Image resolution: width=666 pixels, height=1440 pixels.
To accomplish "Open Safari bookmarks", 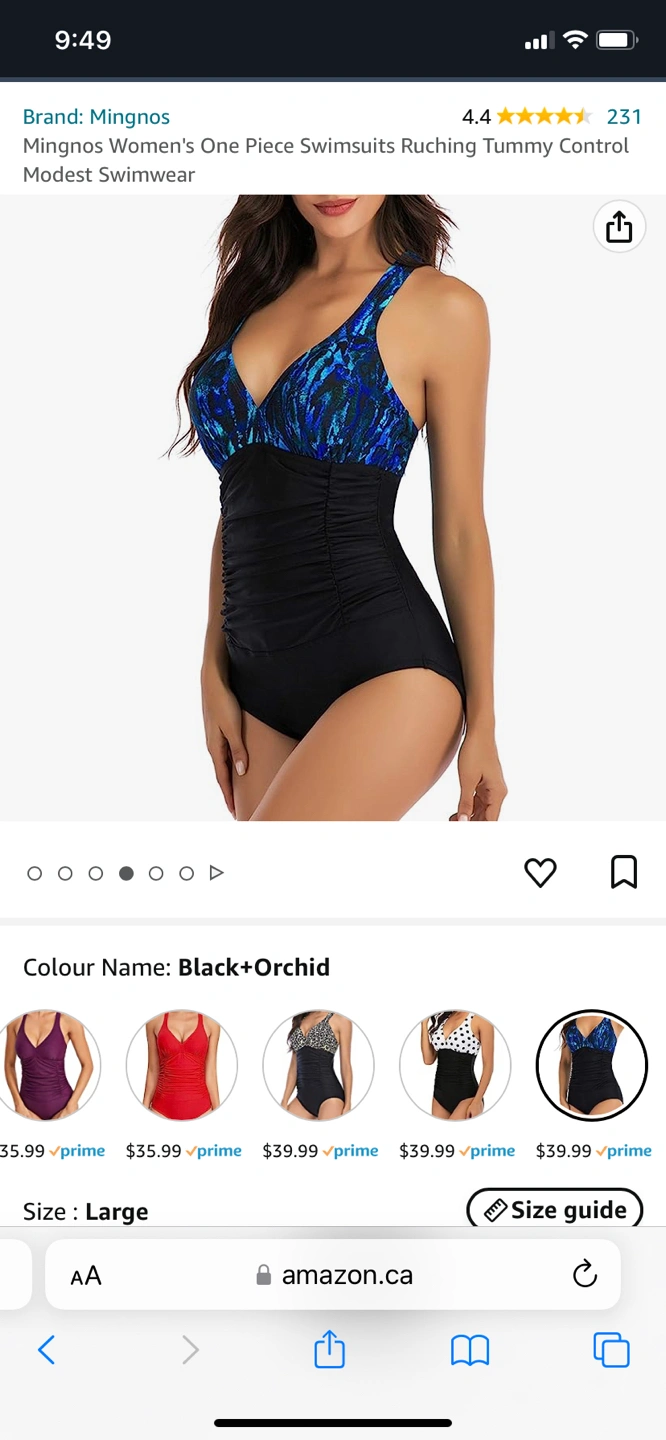I will [x=469, y=1350].
